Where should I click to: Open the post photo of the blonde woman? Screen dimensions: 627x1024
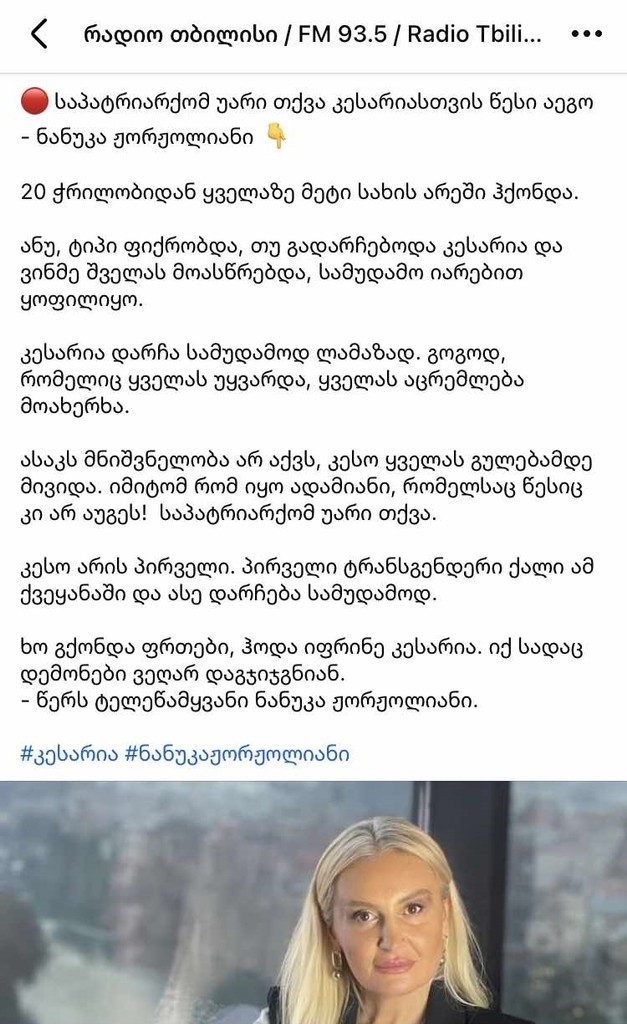coord(313,902)
